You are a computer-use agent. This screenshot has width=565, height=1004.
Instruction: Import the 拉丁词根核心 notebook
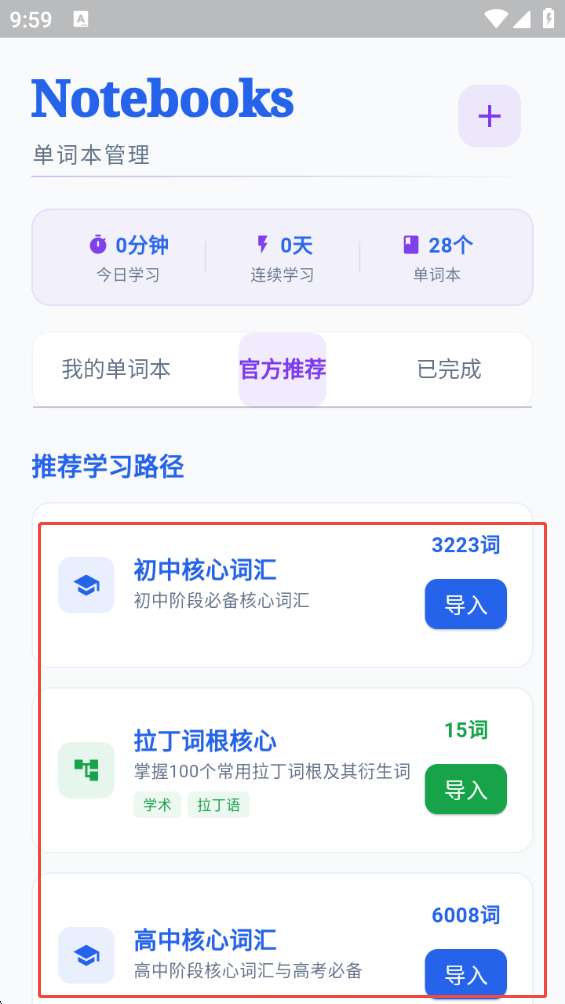(x=466, y=789)
